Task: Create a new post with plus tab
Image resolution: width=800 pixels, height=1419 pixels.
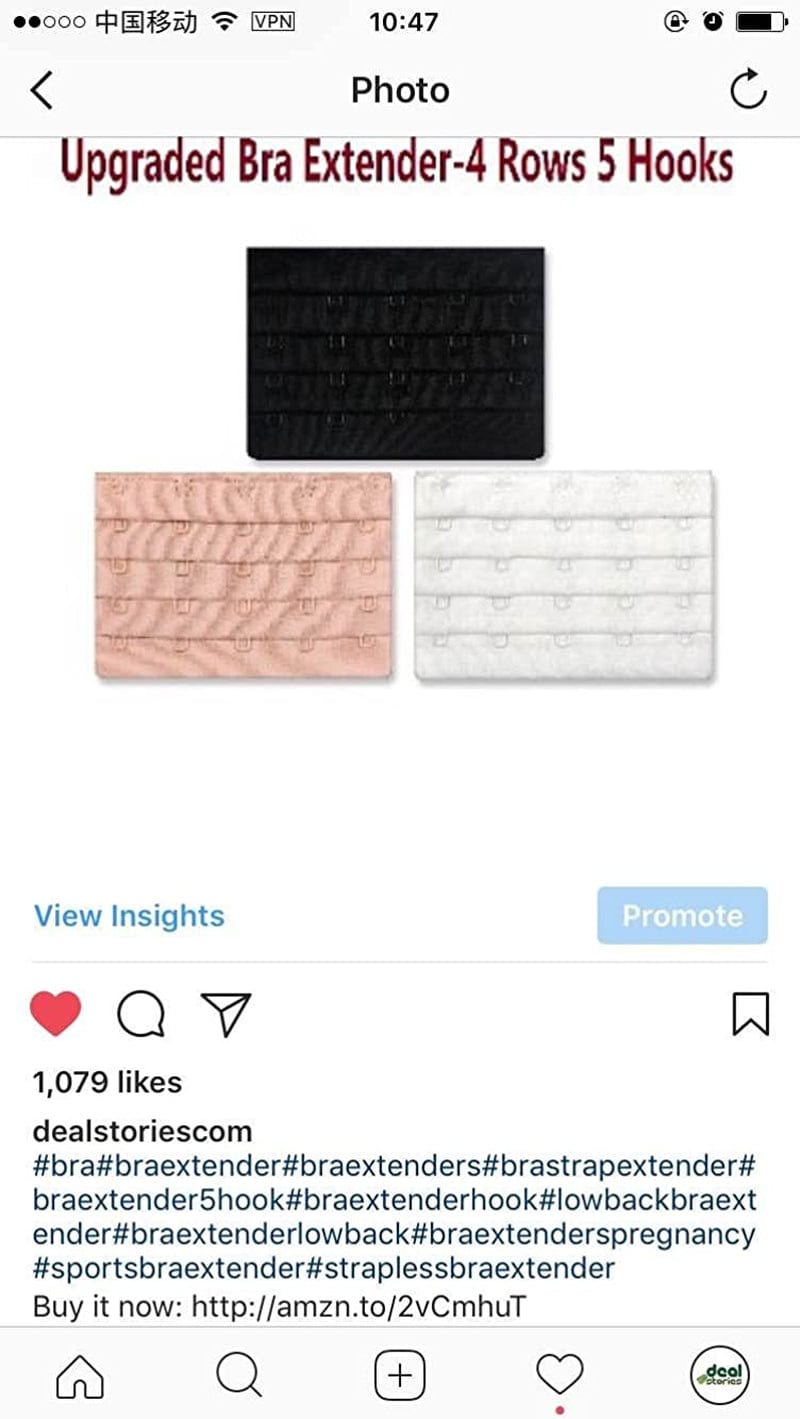Action: coord(400,1375)
